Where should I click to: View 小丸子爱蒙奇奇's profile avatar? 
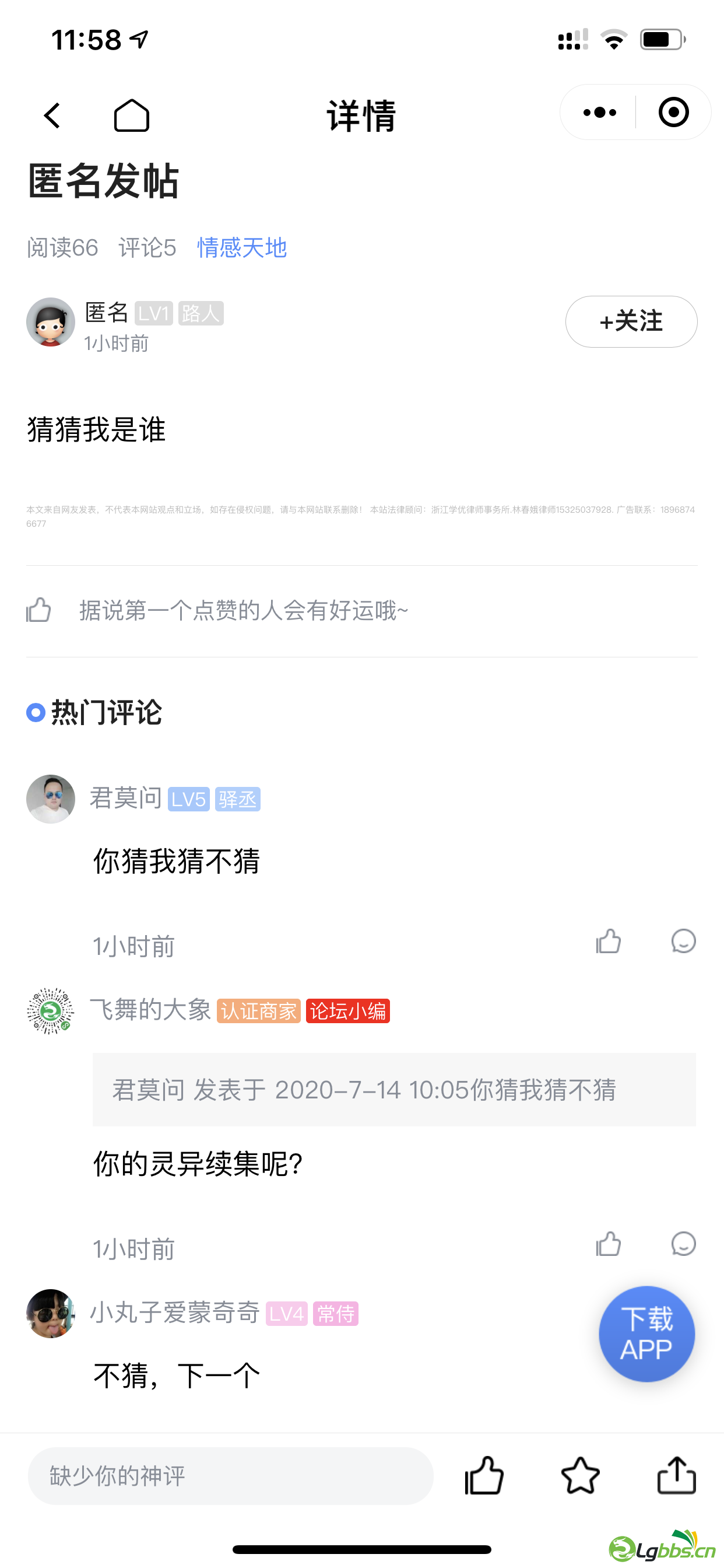coord(51,1313)
